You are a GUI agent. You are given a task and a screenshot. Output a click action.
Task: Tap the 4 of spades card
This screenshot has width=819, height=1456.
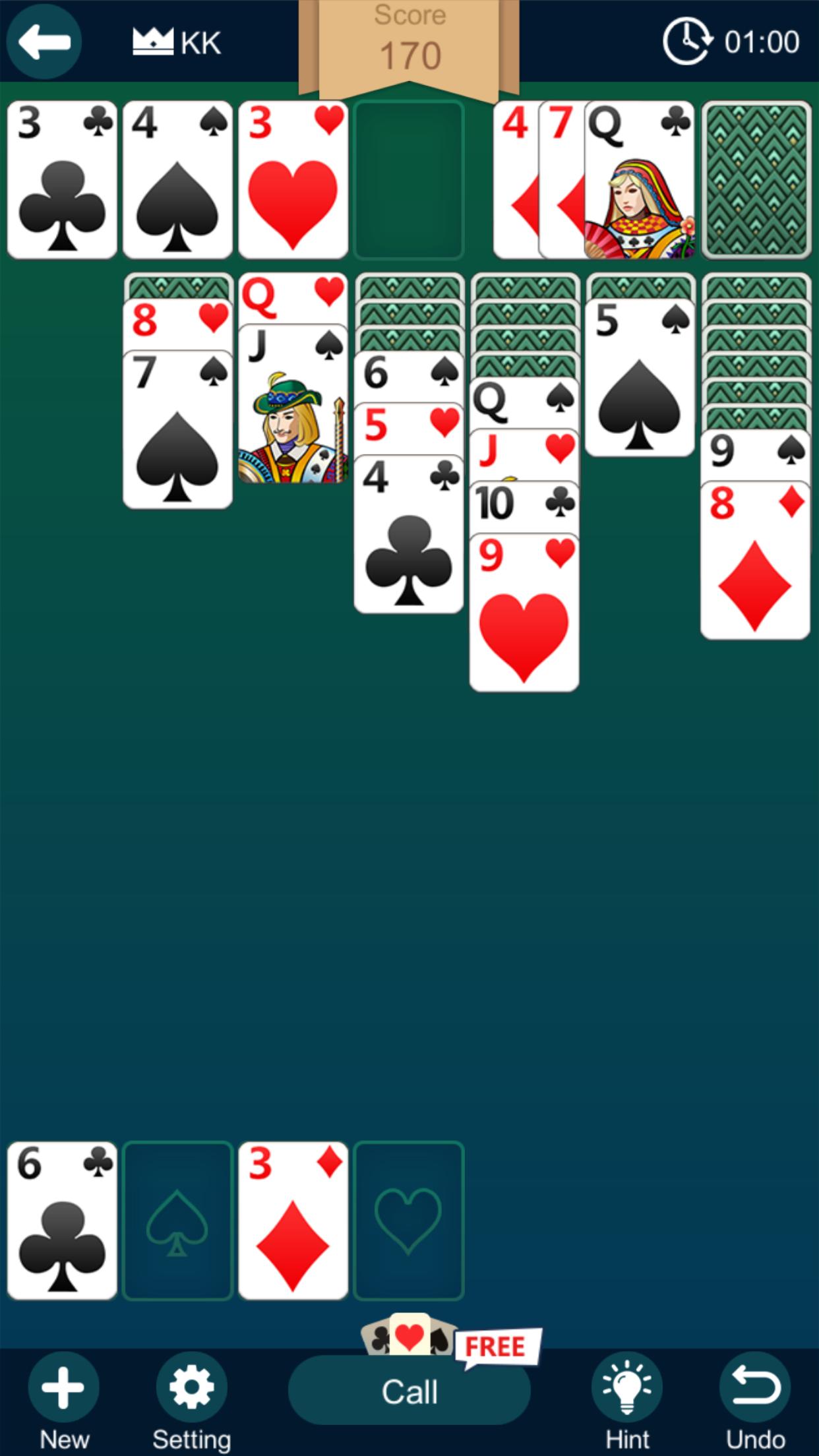[x=177, y=179]
